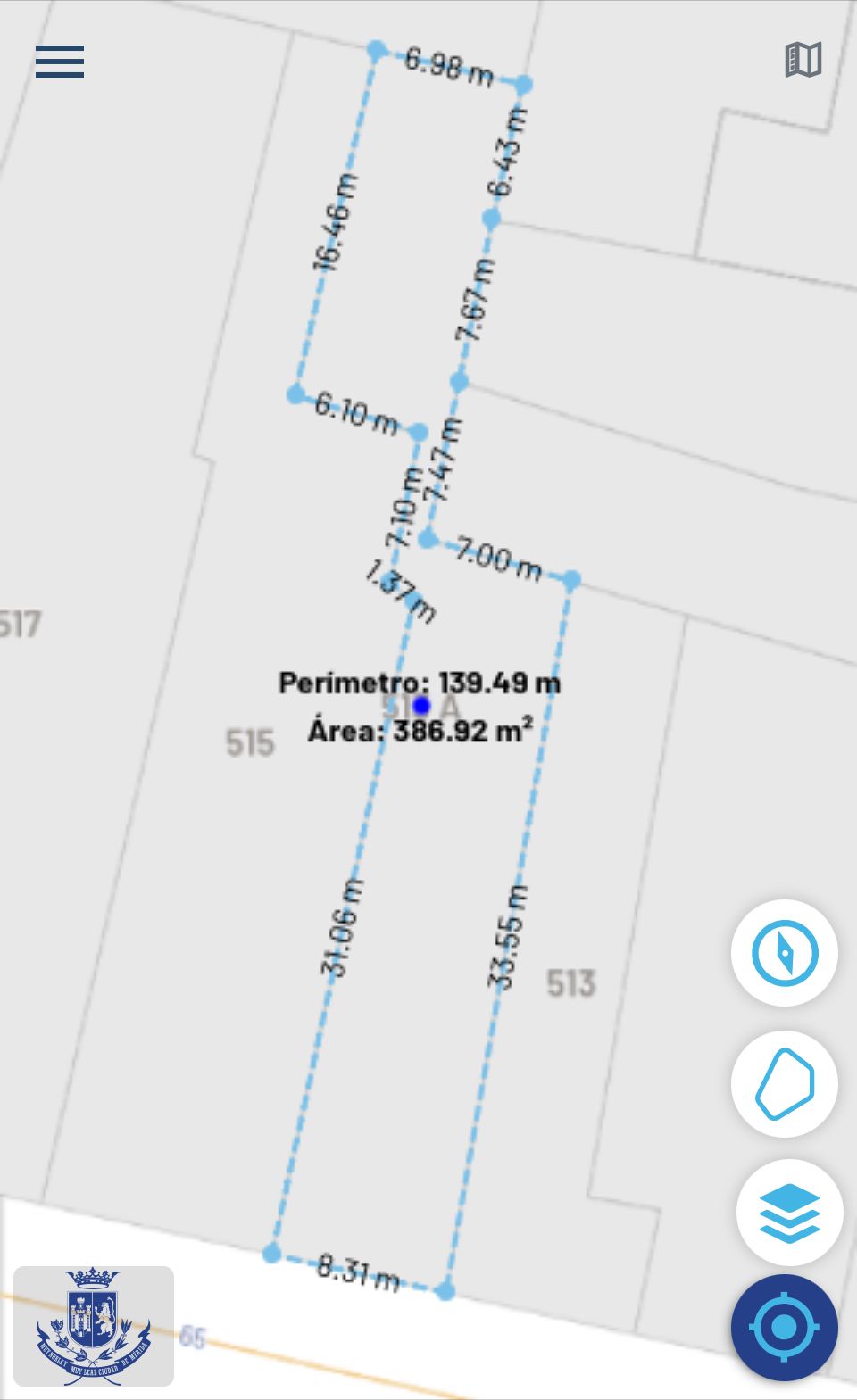Open the map layers button

[789, 1213]
